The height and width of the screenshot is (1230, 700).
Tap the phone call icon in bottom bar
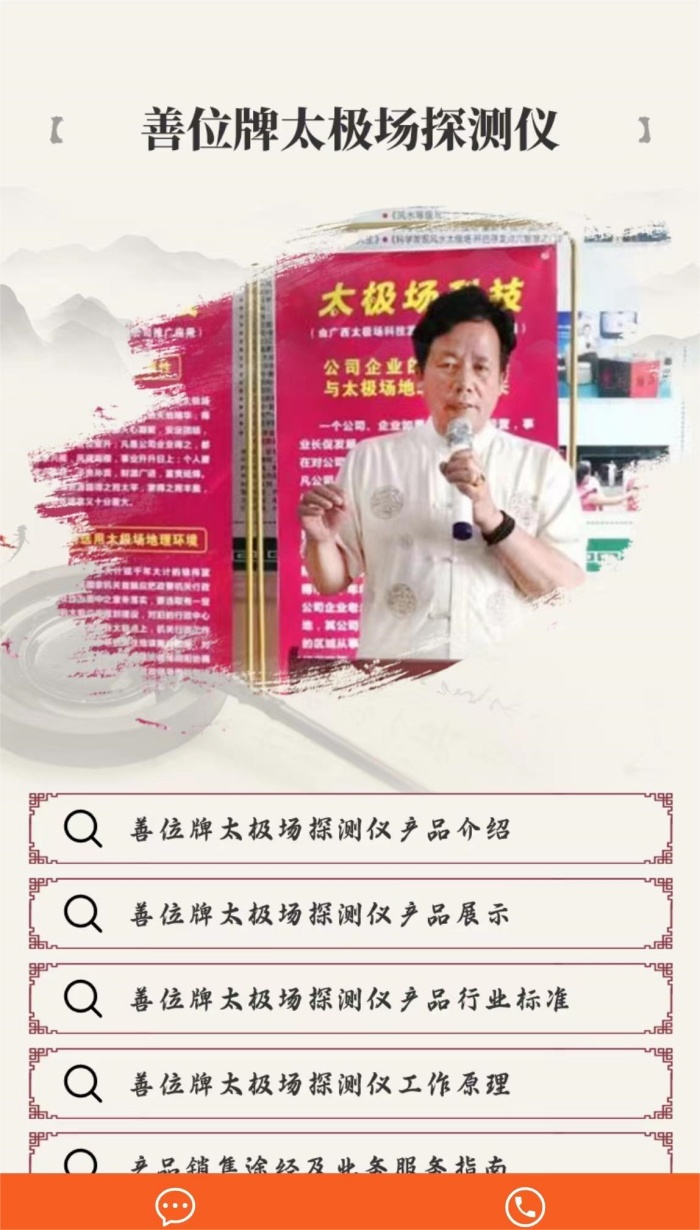coord(524,1207)
